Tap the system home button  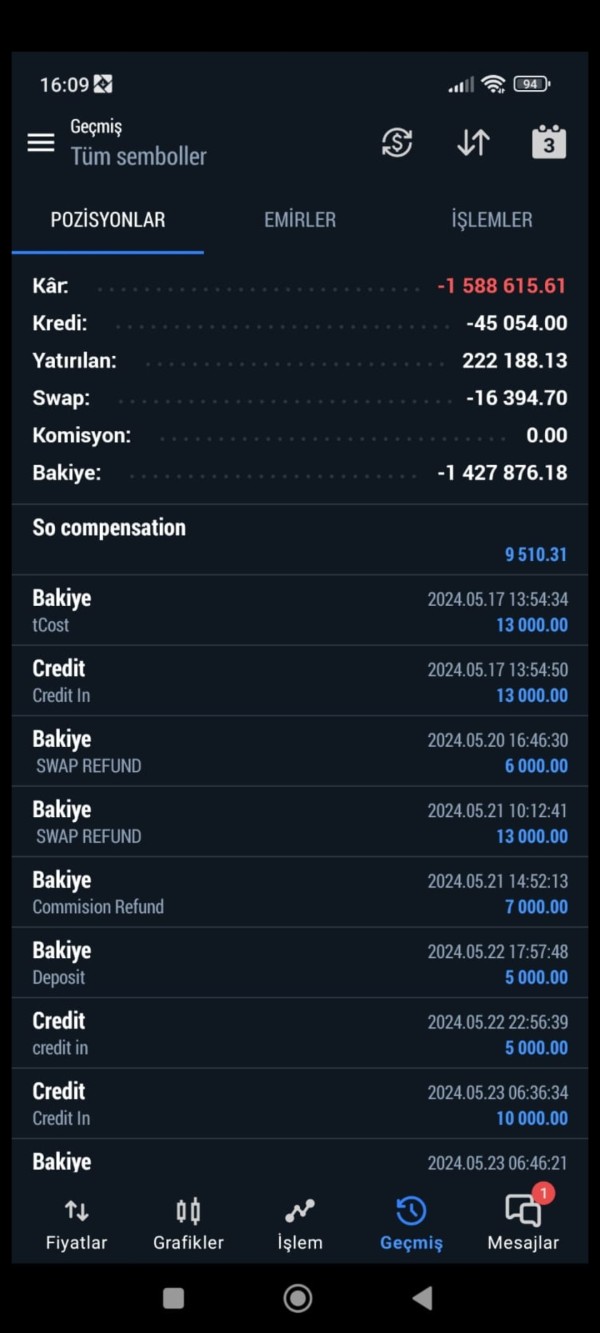[298, 1298]
